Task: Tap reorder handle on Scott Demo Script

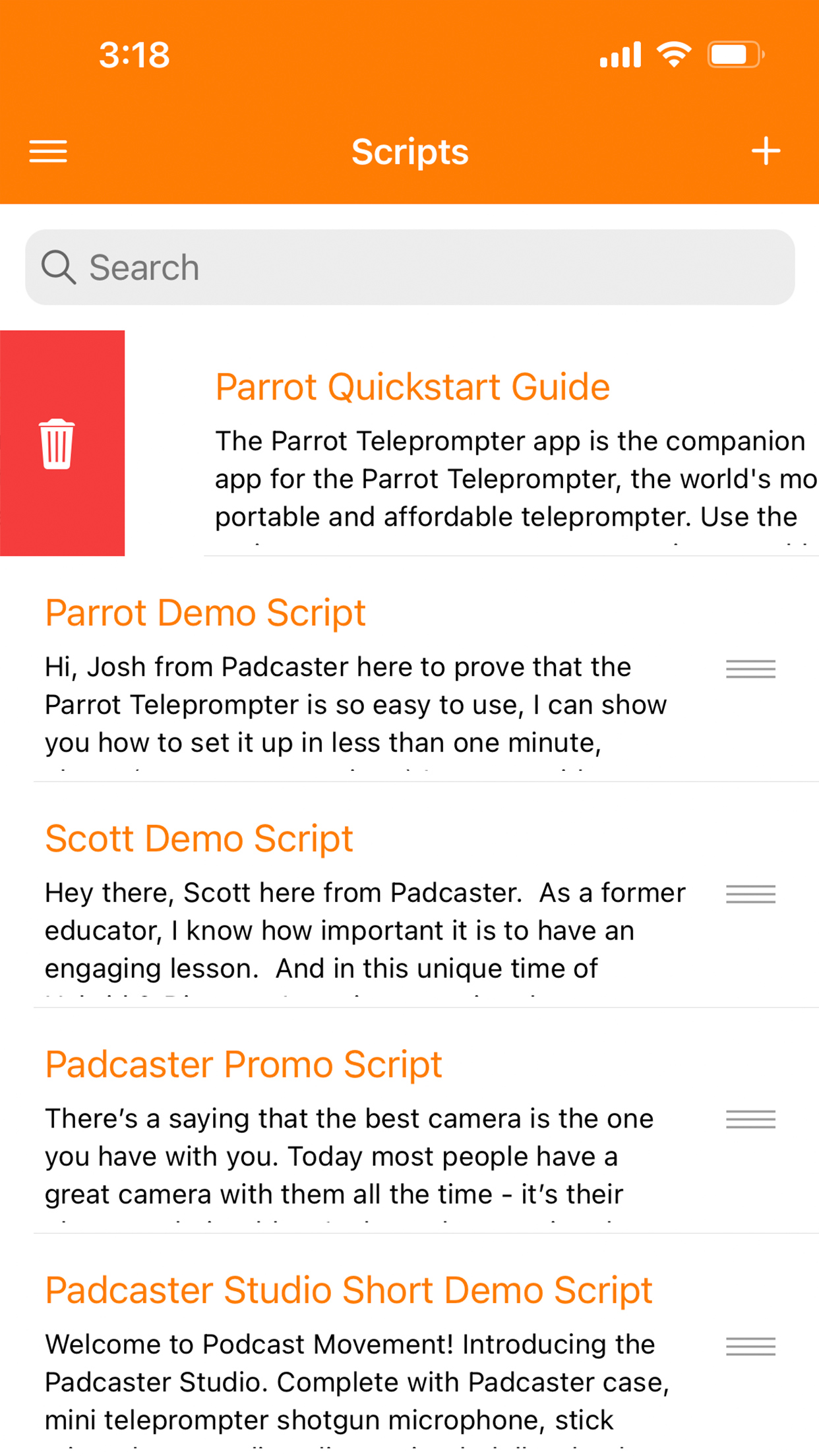Action: [x=750, y=894]
